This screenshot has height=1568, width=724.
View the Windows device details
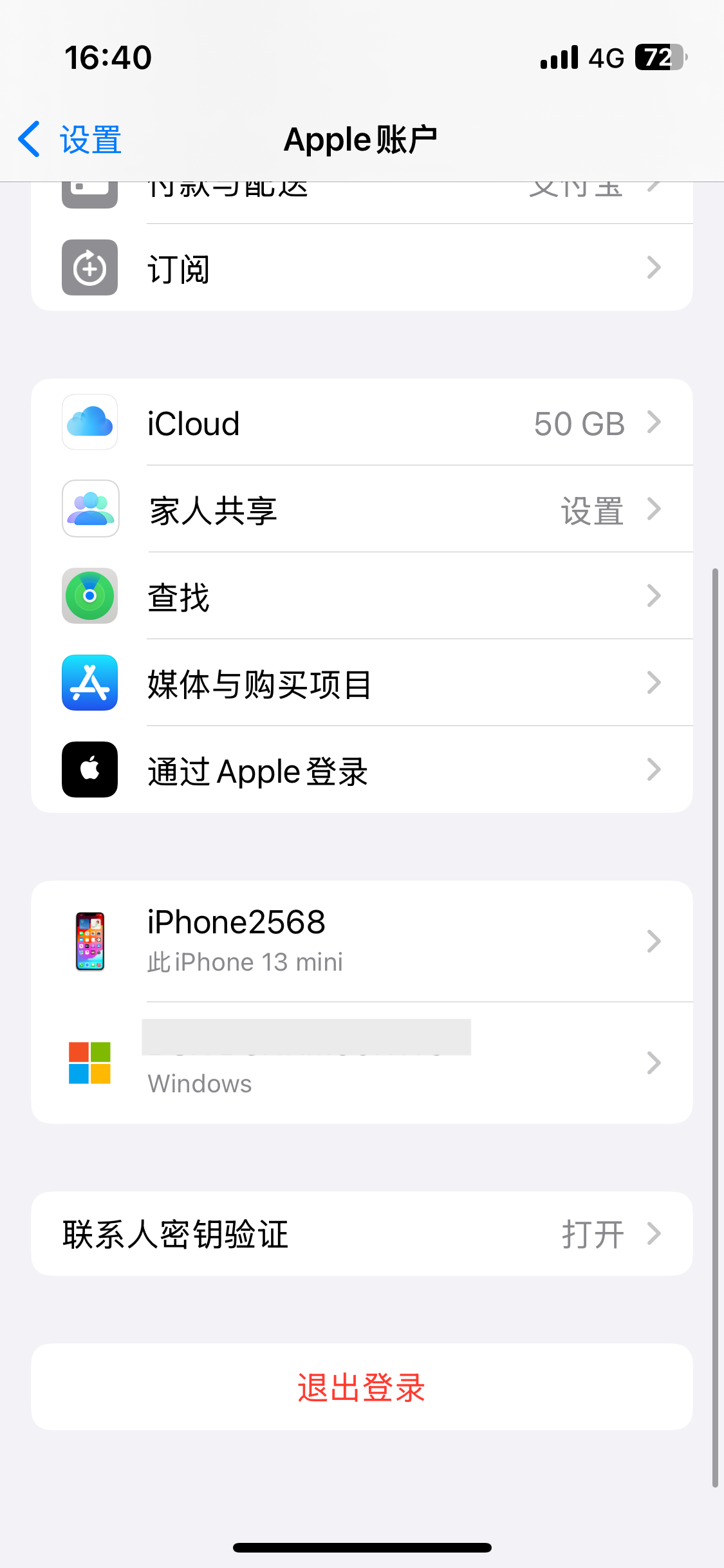tap(362, 1063)
